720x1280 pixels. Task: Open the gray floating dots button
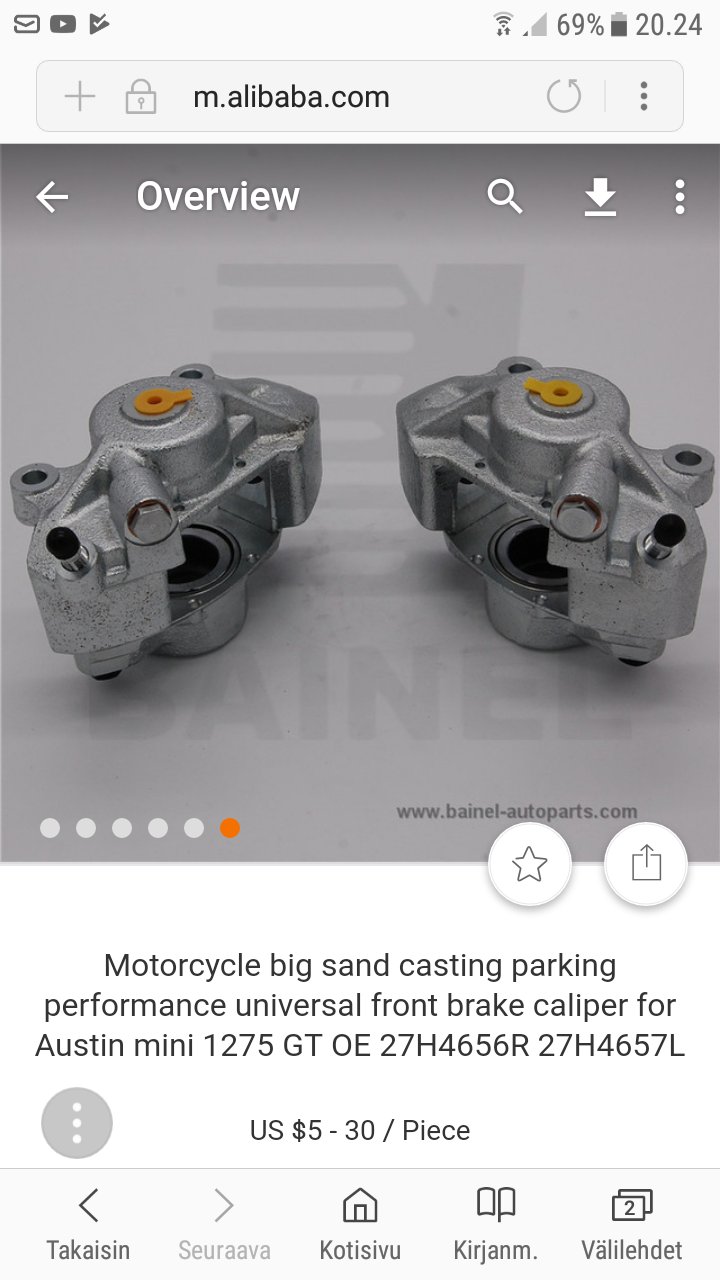pos(77,1123)
